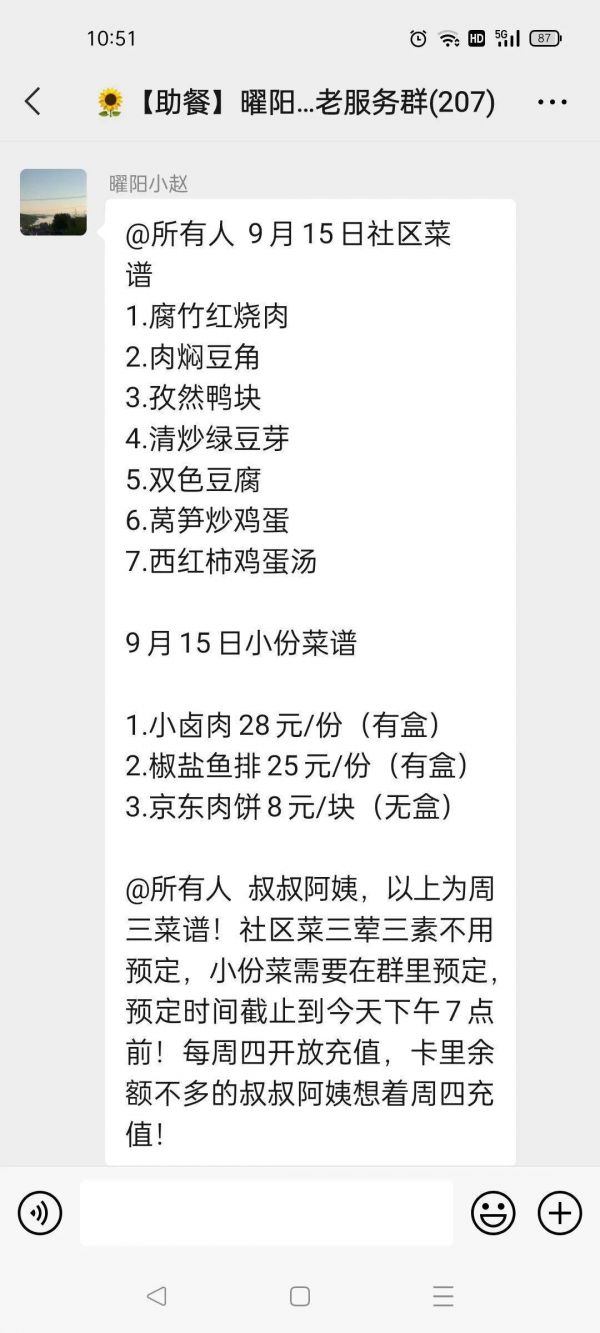Tap the message text field
Viewport: 600px width, 1333px height.
coord(266,1213)
